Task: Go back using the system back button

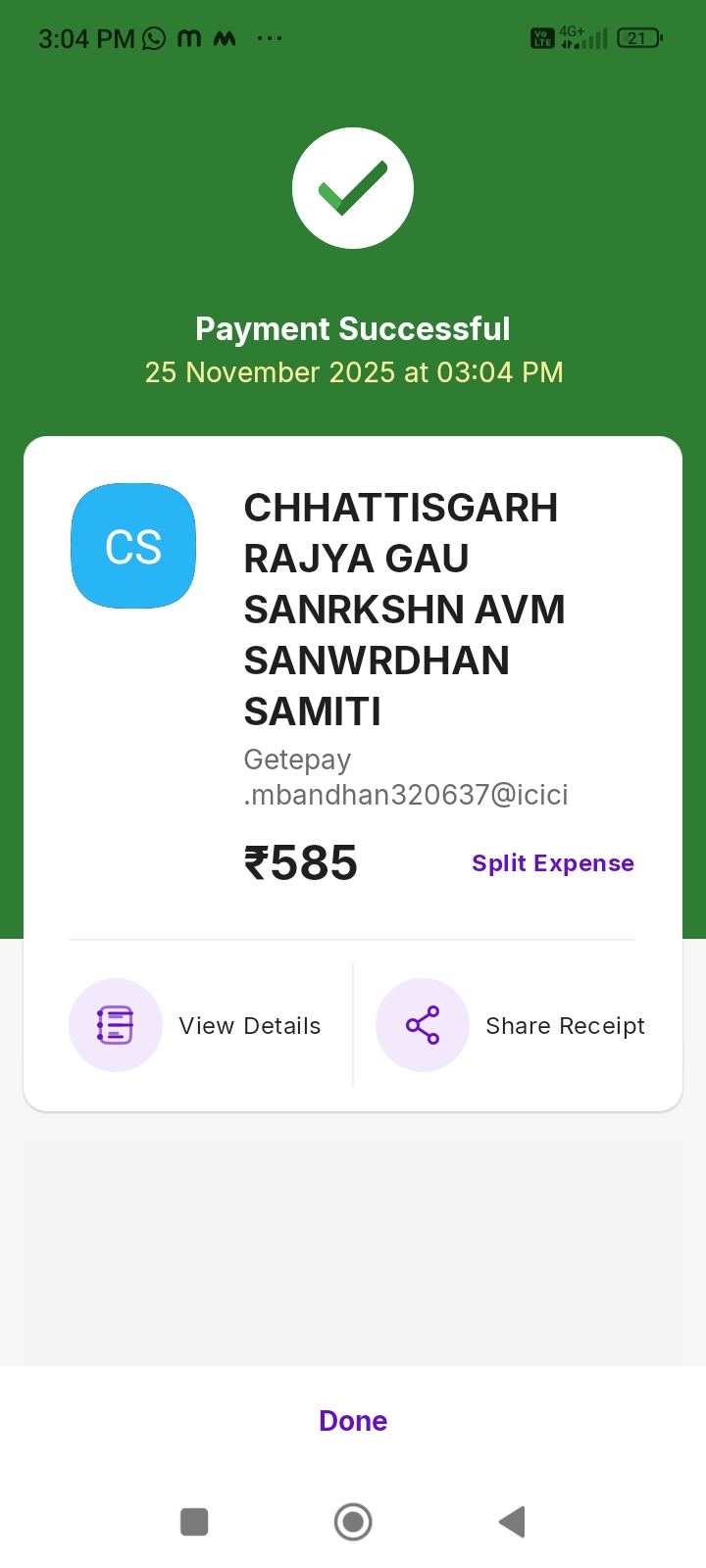Action: tap(512, 1522)
